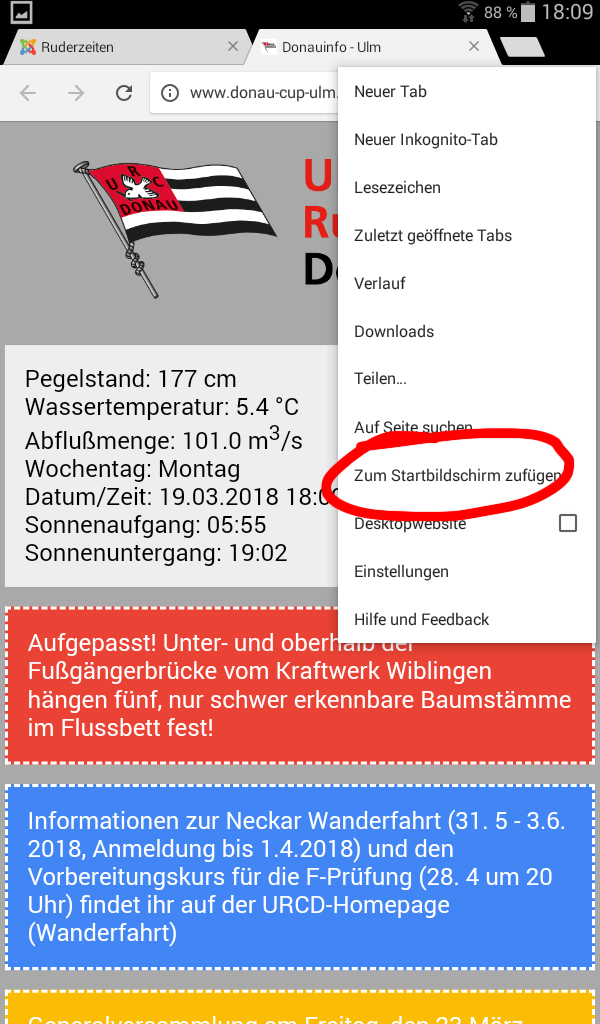Image resolution: width=600 pixels, height=1024 pixels.
Task: Open Lesezeichen bookmarks
Action: click(397, 188)
